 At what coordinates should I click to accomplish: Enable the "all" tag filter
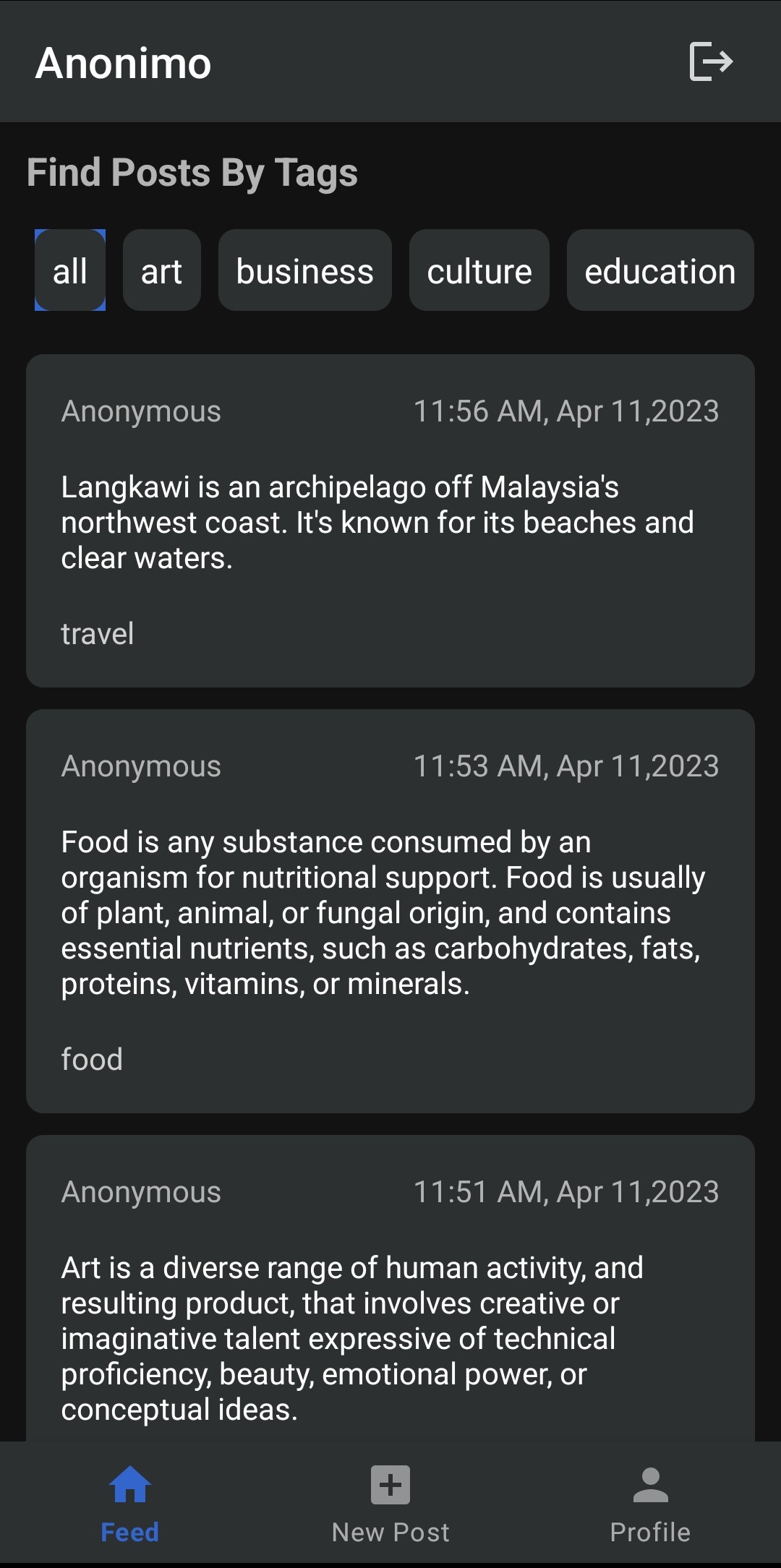pyautogui.click(x=69, y=270)
